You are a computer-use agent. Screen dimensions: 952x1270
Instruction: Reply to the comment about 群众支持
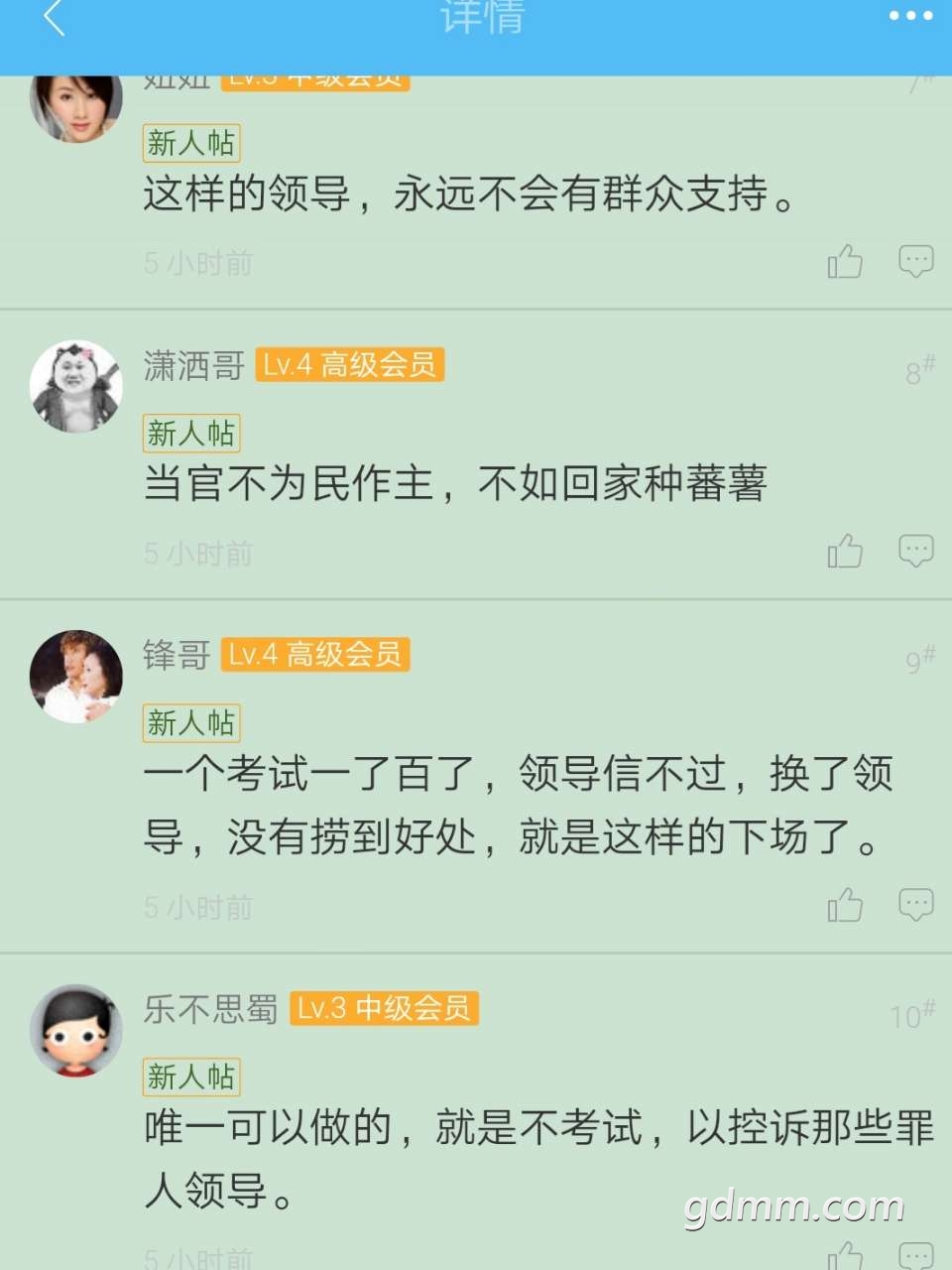(915, 261)
